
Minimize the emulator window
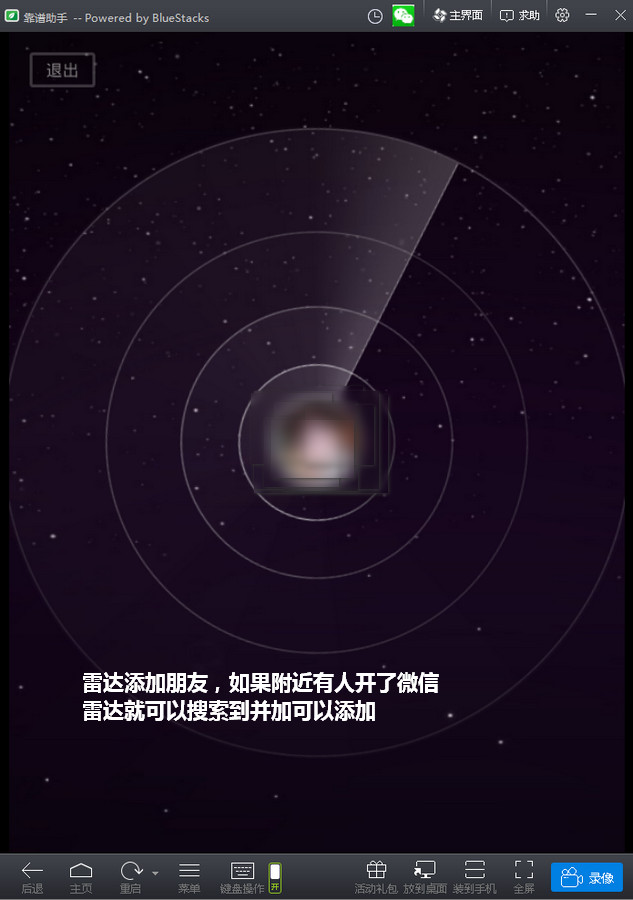click(x=591, y=15)
